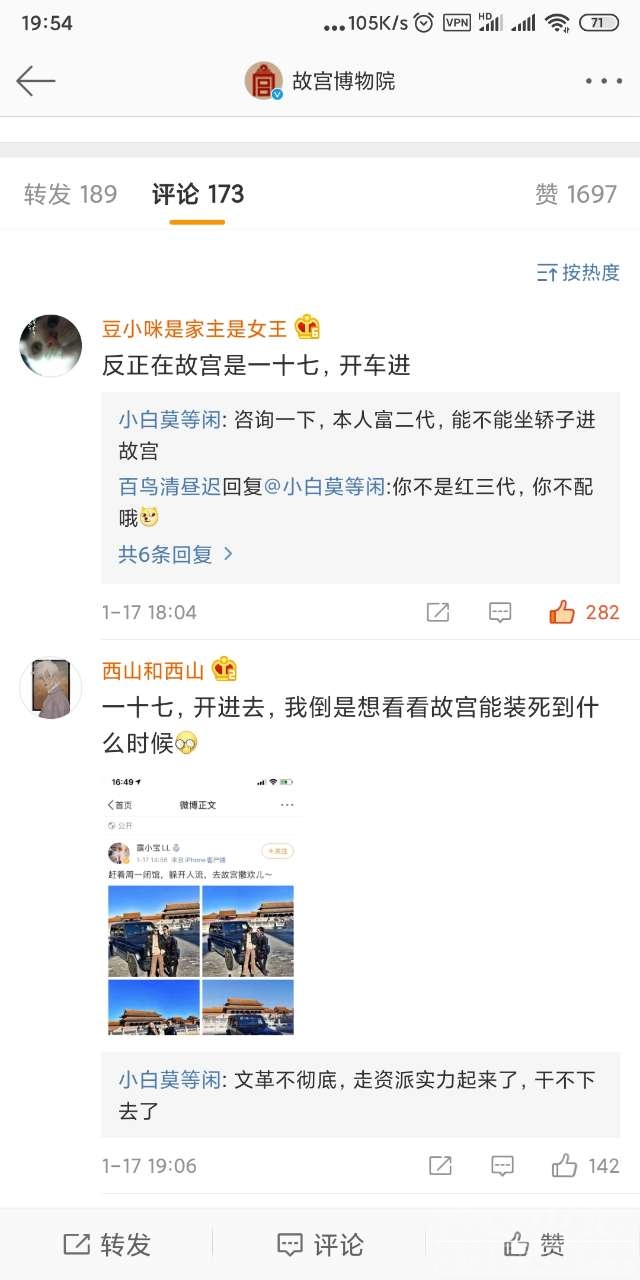Reply to the comment posted 1-17 19:06

[502, 1165]
